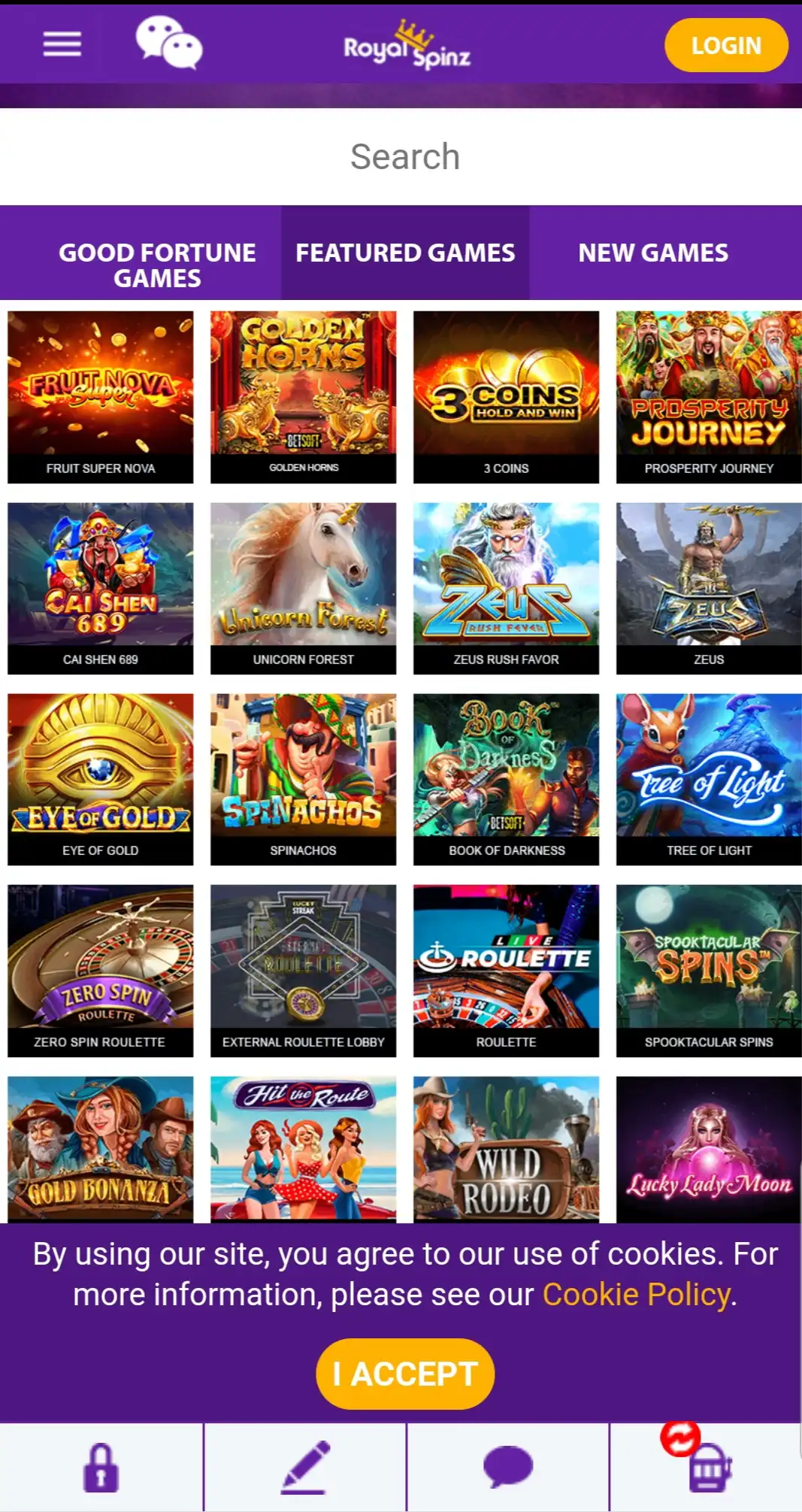
Task: Launch the Golden Horns game
Action: tap(303, 396)
